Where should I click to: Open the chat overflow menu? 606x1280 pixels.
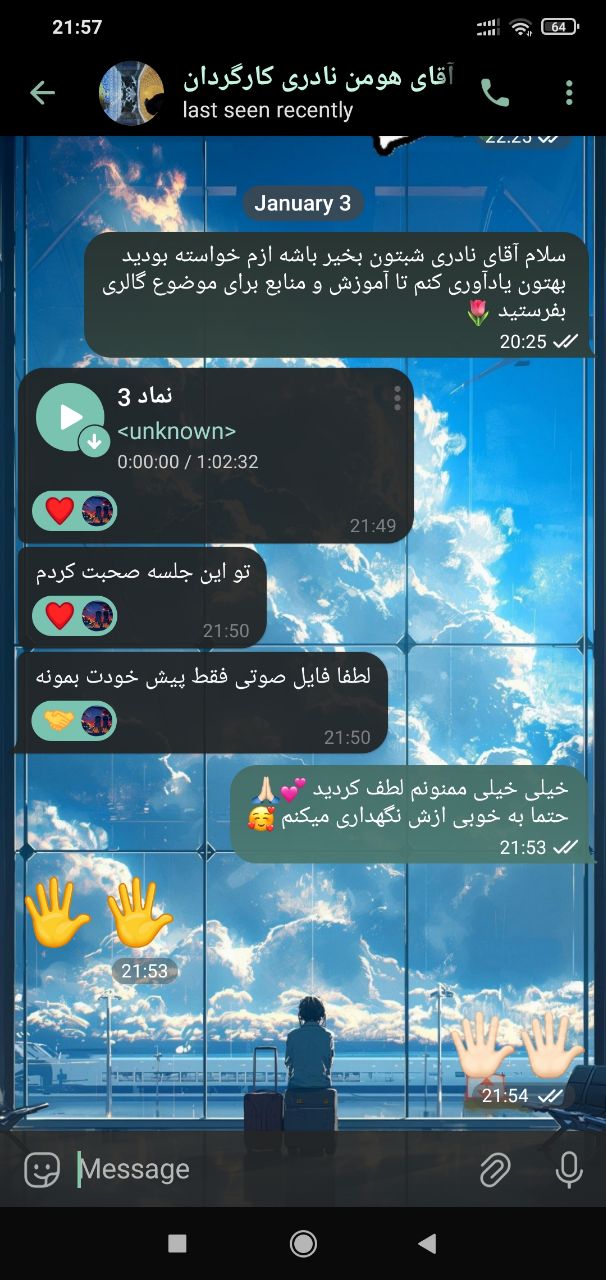point(569,93)
